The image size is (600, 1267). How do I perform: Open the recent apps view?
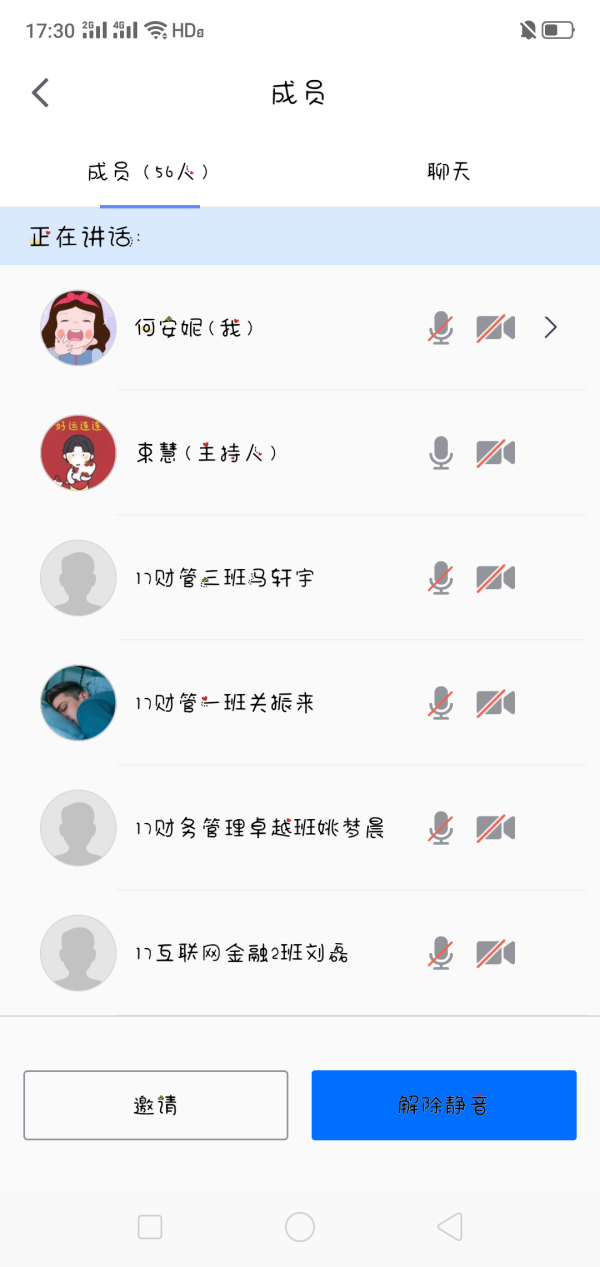[150, 1227]
